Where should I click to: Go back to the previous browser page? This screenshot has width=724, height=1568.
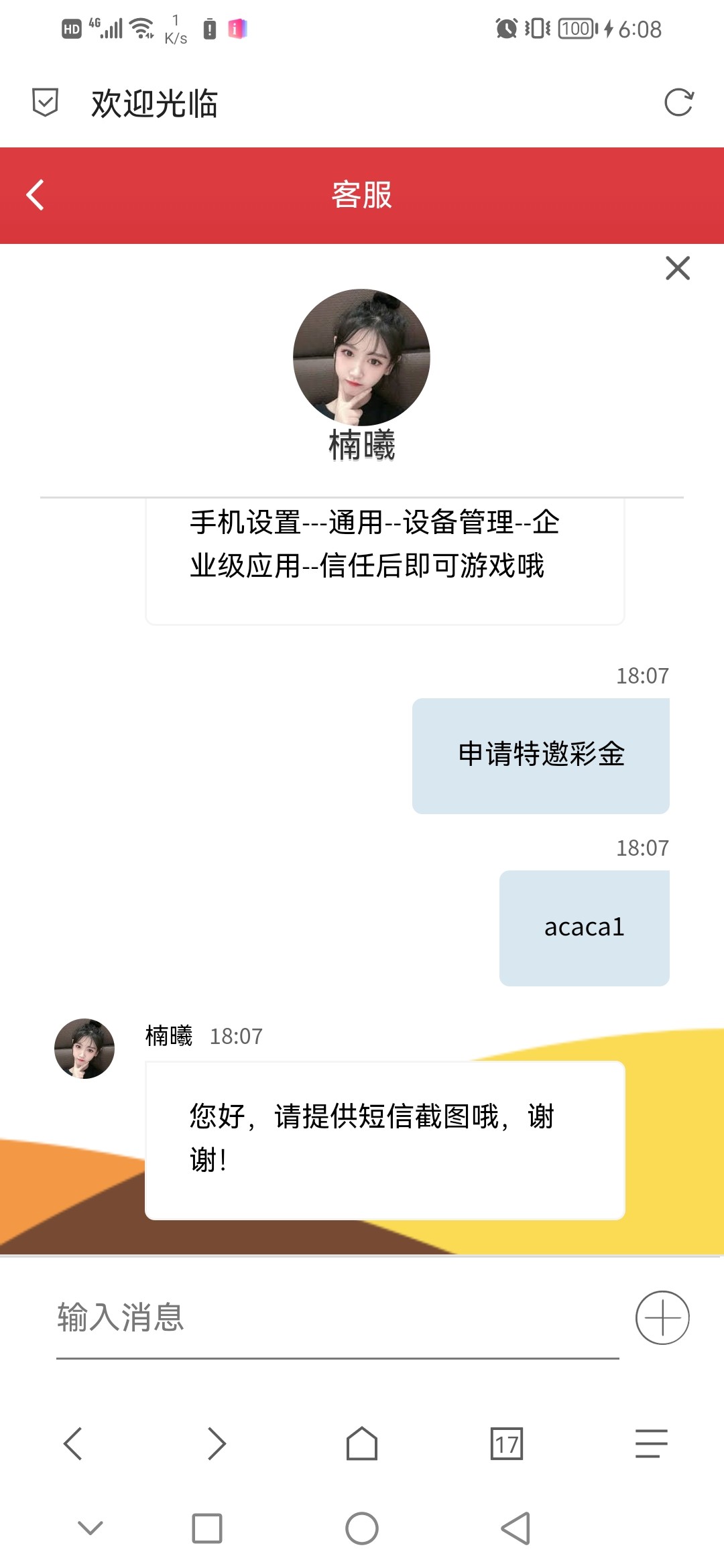click(x=72, y=1443)
